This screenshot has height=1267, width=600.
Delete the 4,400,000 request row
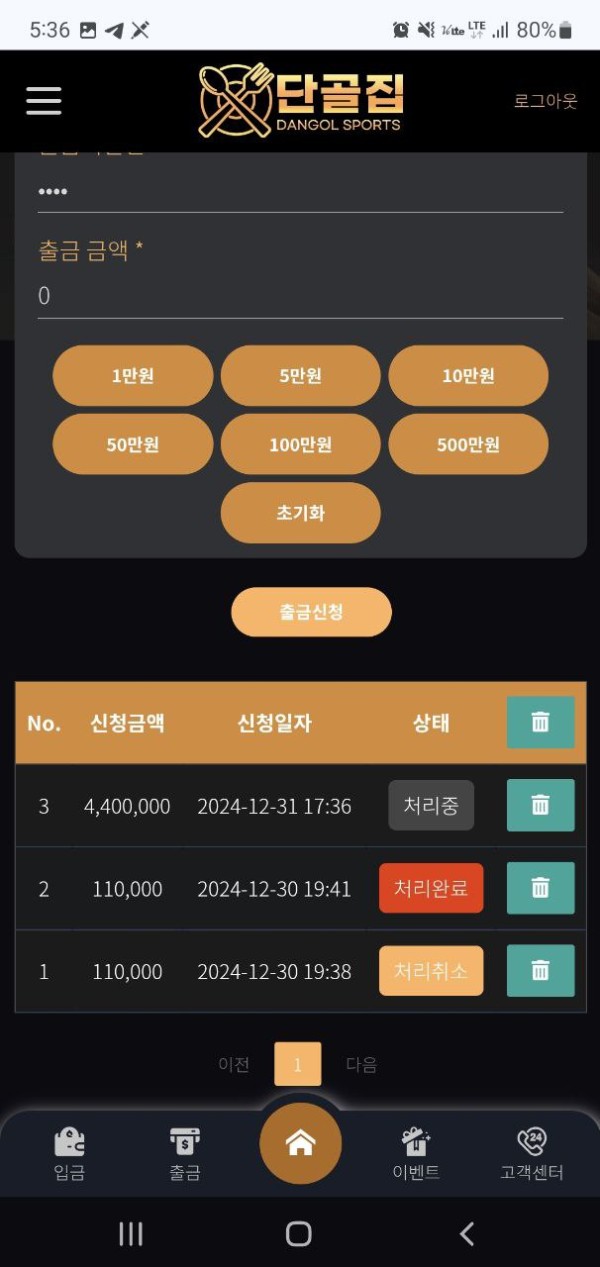pos(540,805)
